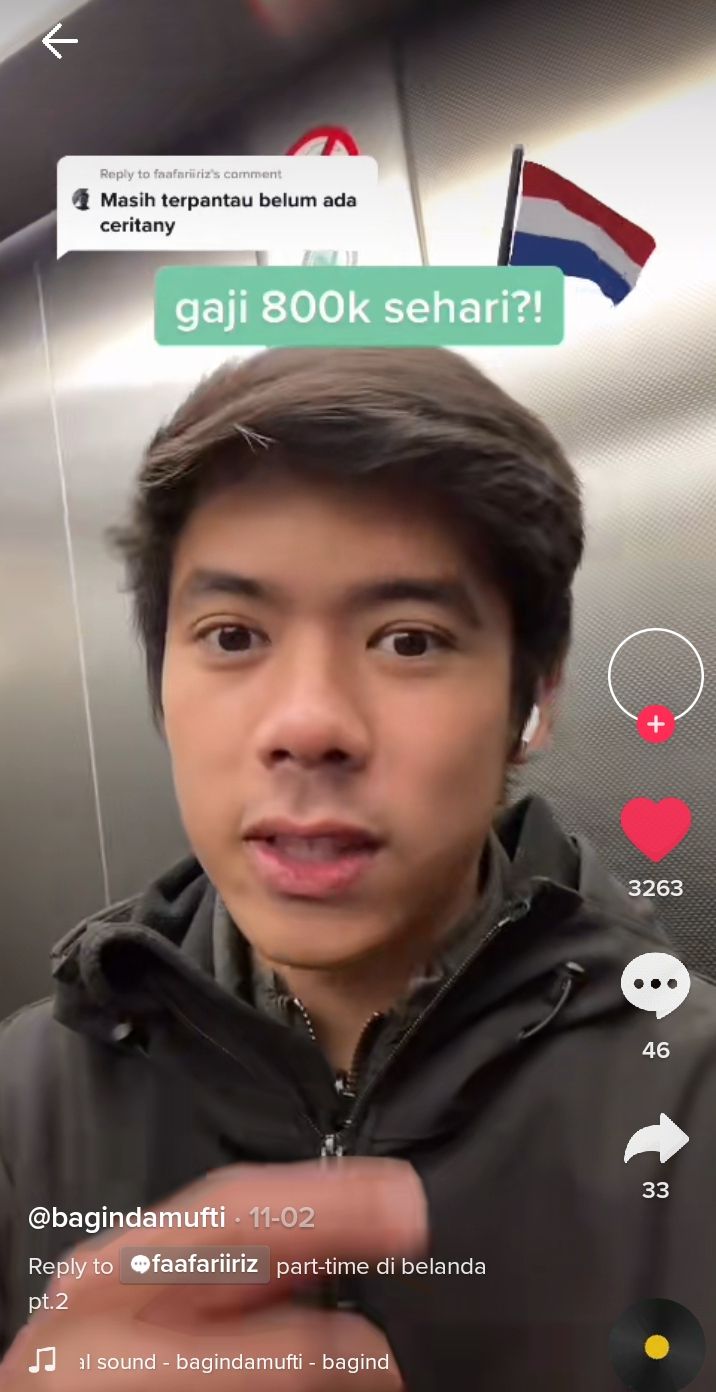
Task: Open faafariiriz's comment sticker
Action: [x=217, y=204]
